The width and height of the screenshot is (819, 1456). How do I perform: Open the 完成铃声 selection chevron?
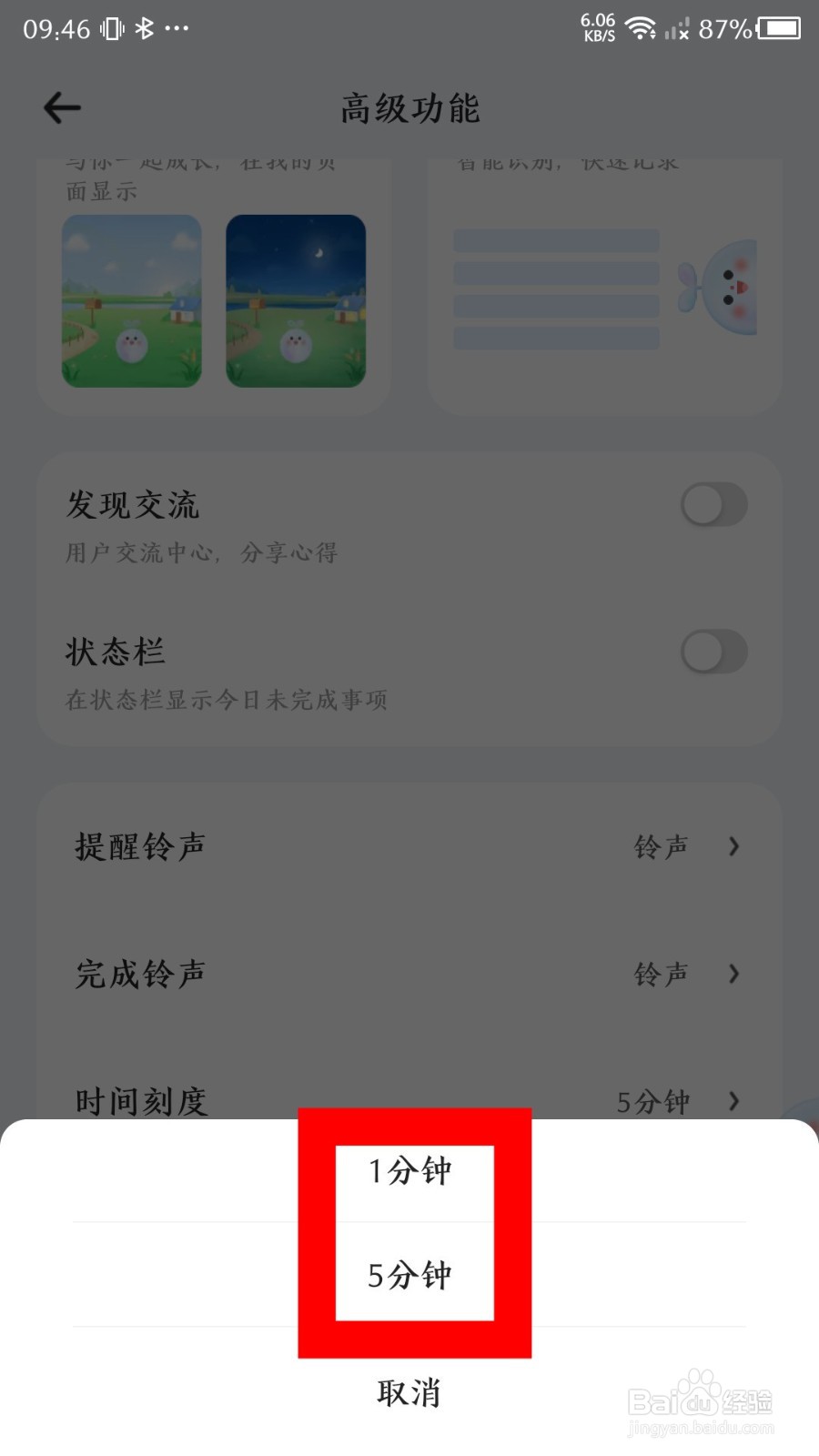733,974
